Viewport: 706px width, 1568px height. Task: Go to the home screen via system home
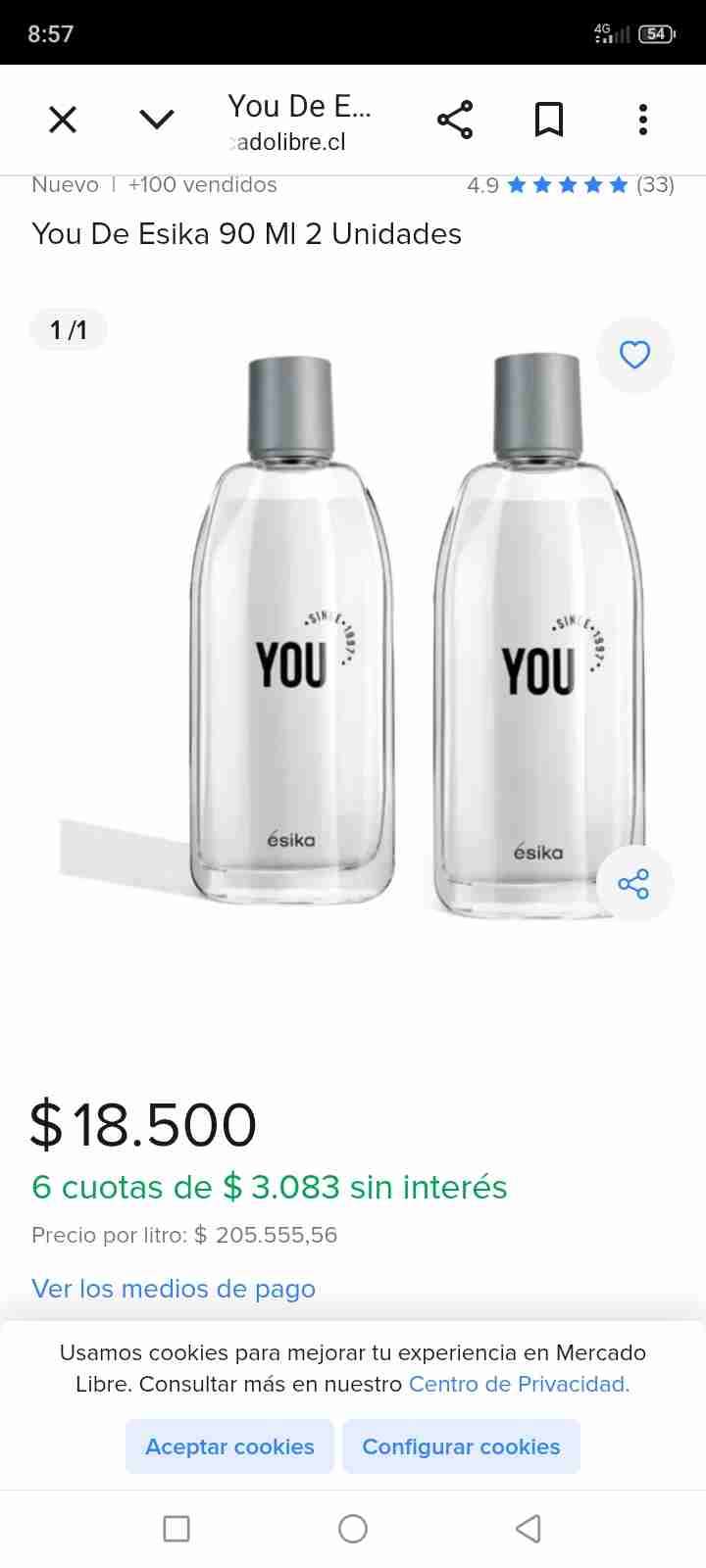click(x=353, y=1529)
